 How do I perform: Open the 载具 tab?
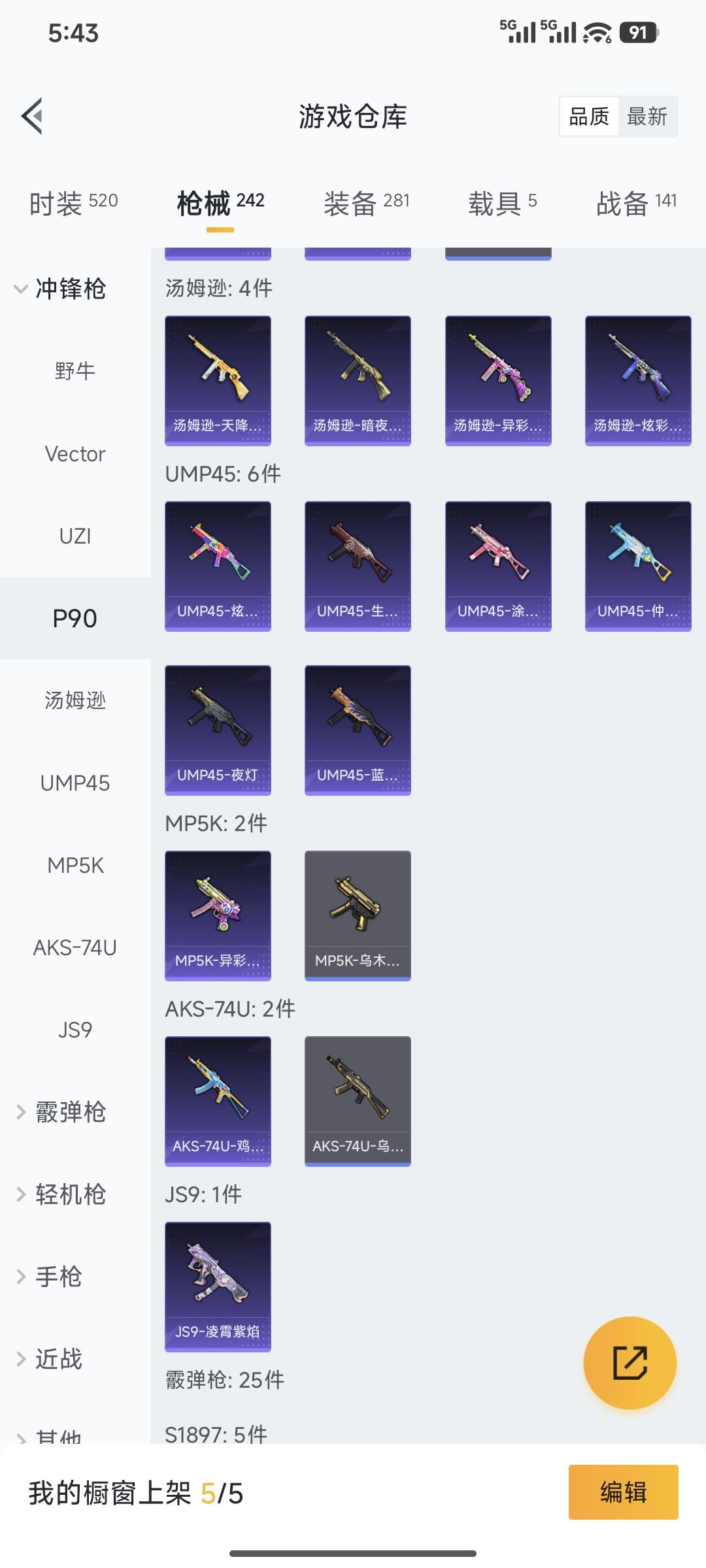(502, 203)
